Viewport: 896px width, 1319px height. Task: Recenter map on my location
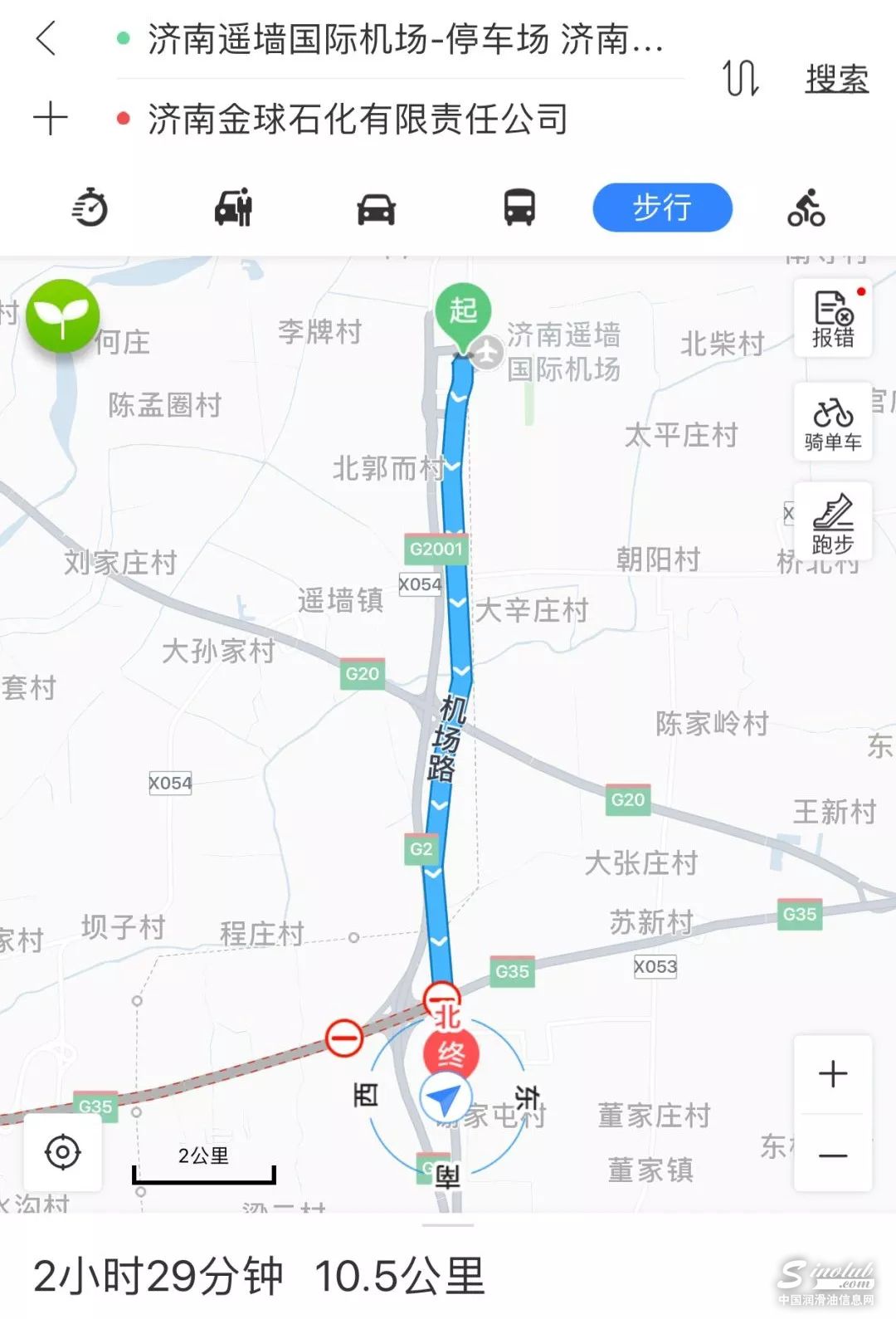pos(63,1152)
